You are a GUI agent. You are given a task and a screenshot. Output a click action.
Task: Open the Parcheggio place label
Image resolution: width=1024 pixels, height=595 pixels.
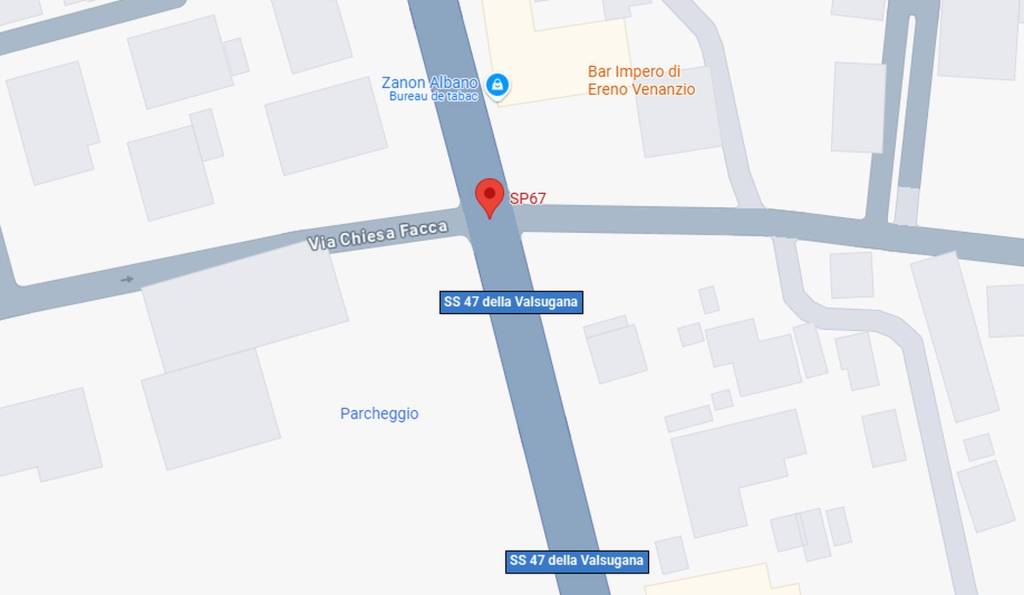click(x=379, y=414)
